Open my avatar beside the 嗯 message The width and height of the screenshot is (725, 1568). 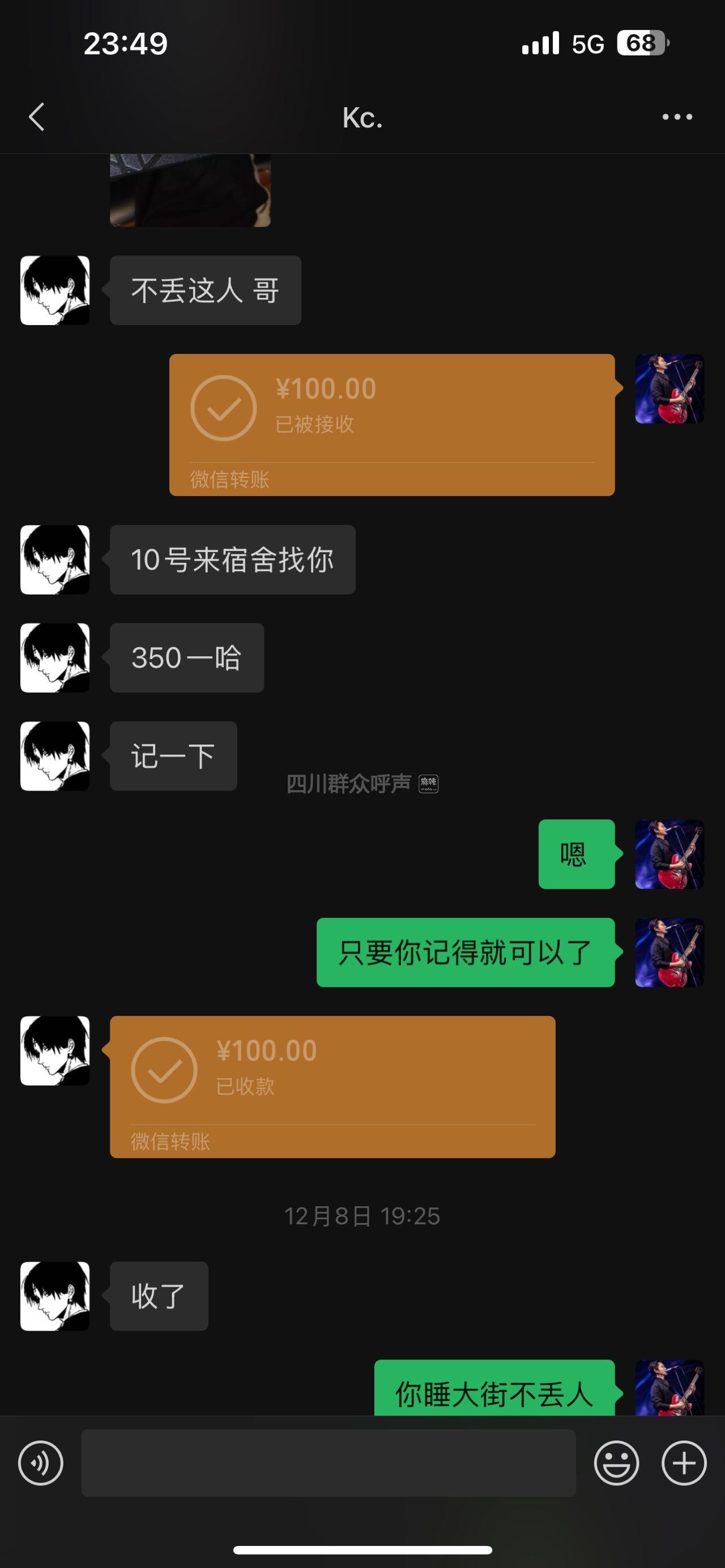click(669, 854)
